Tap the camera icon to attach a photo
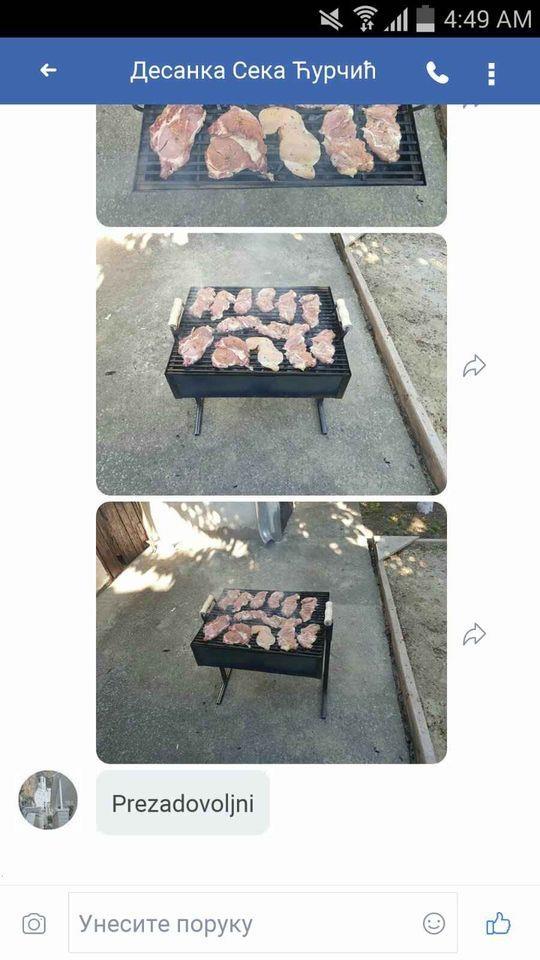 34,923
